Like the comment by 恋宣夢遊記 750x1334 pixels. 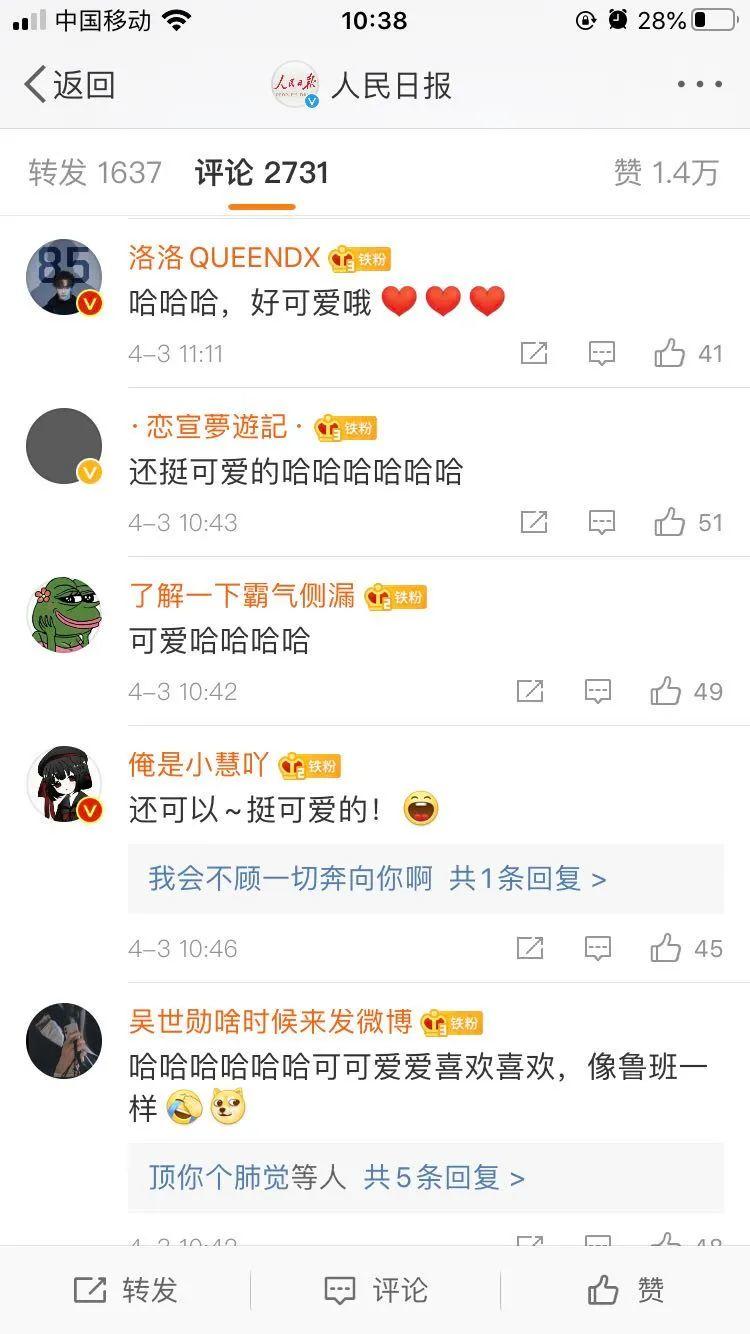[x=688, y=522]
